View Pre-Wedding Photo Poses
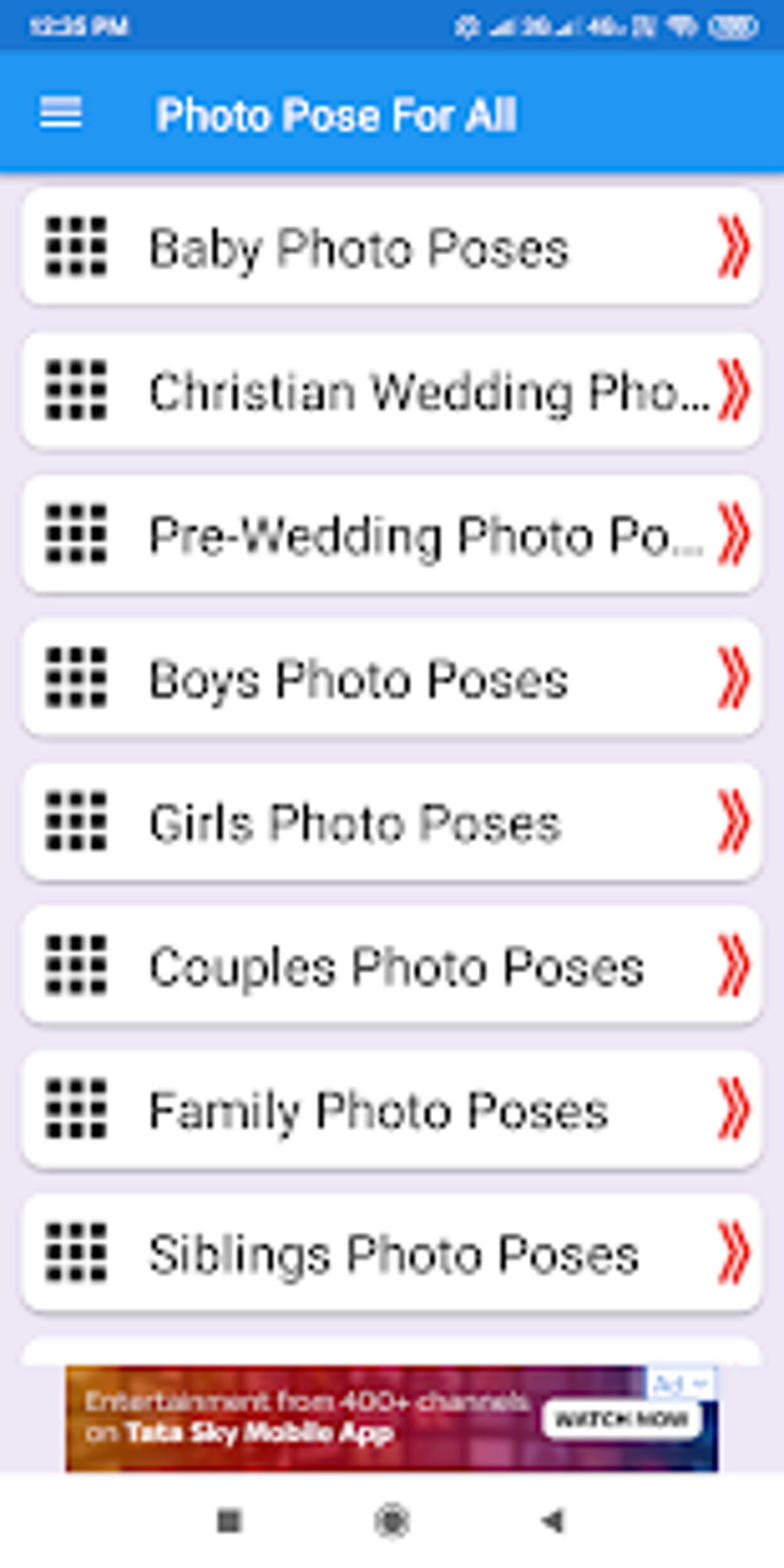 click(392, 535)
